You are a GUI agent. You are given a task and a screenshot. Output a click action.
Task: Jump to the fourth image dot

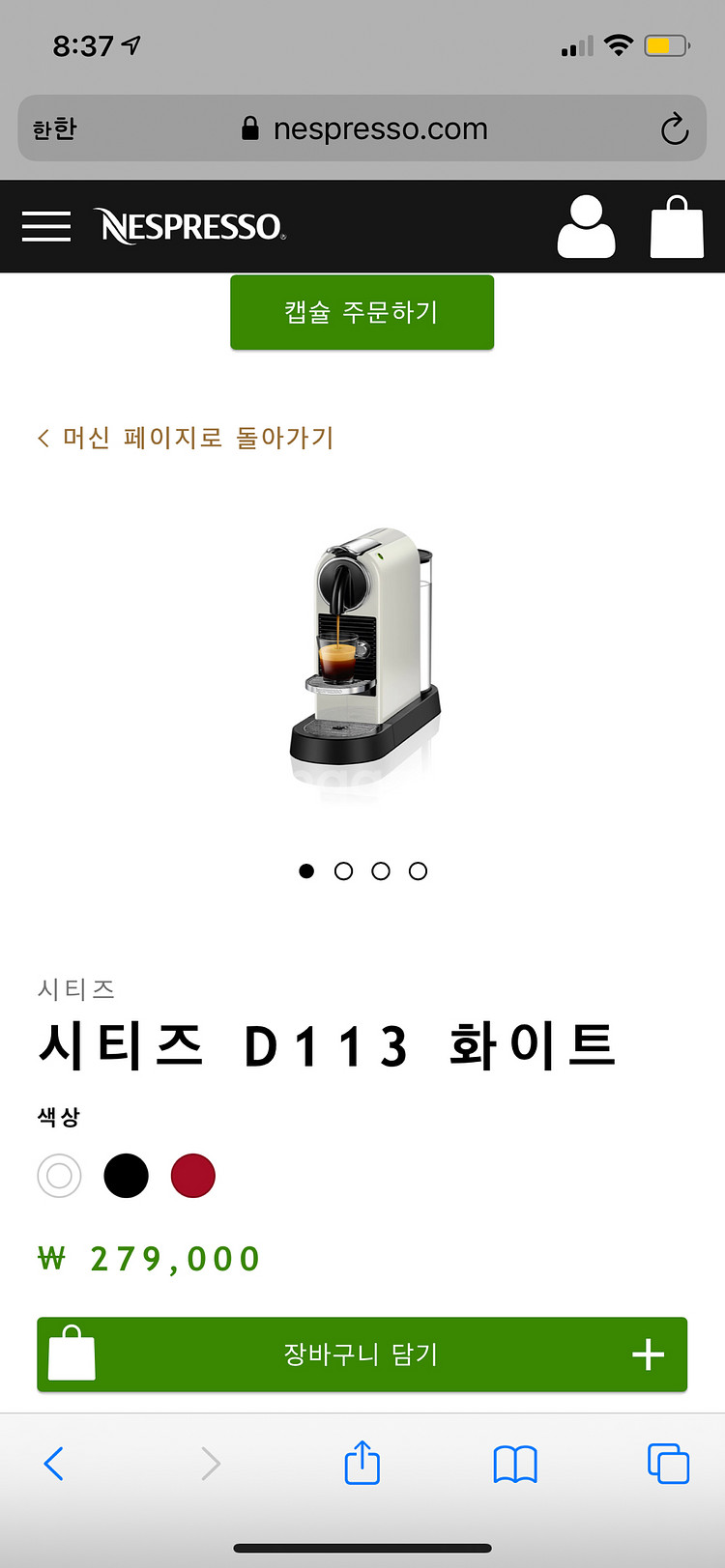[418, 871]
